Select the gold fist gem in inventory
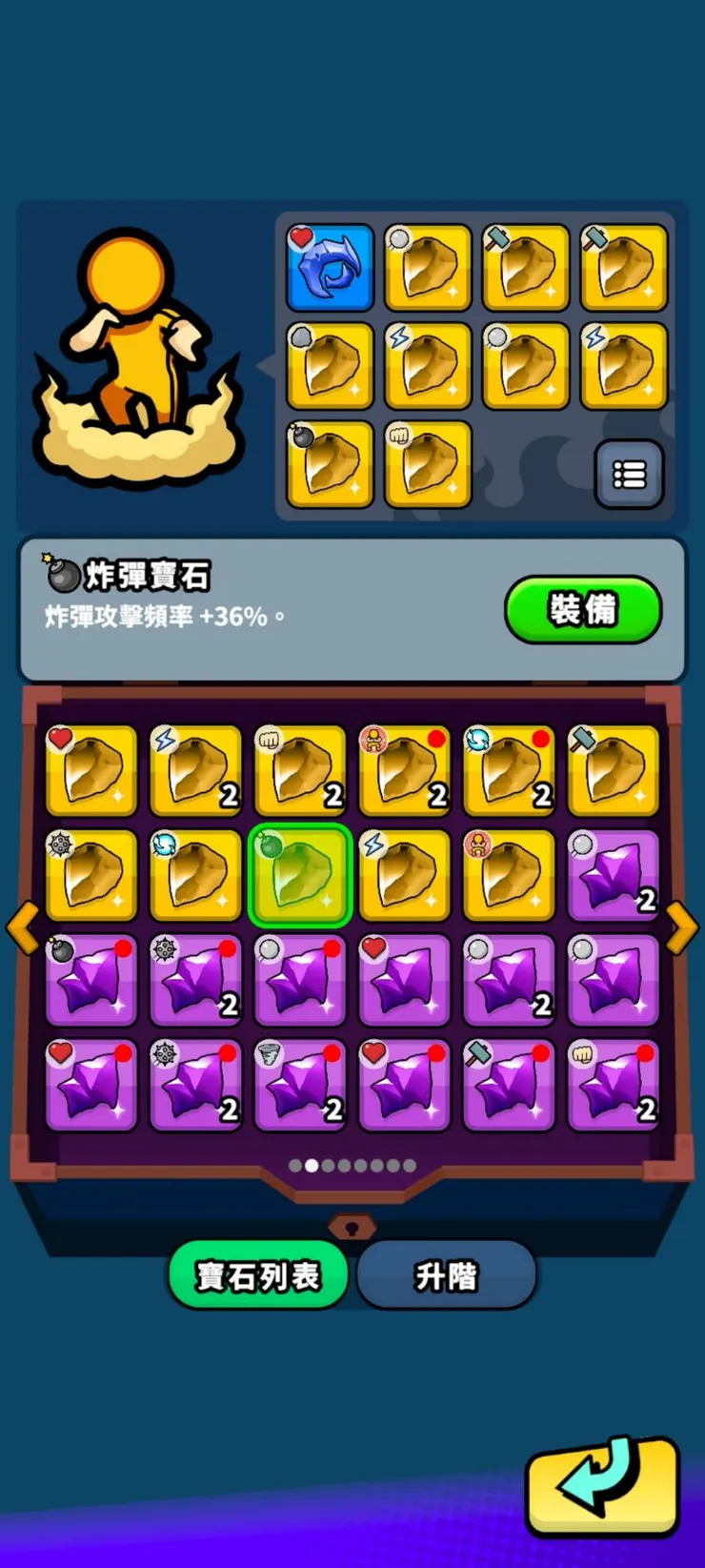This screenshot has height=1568, width=705. (300, 770)
